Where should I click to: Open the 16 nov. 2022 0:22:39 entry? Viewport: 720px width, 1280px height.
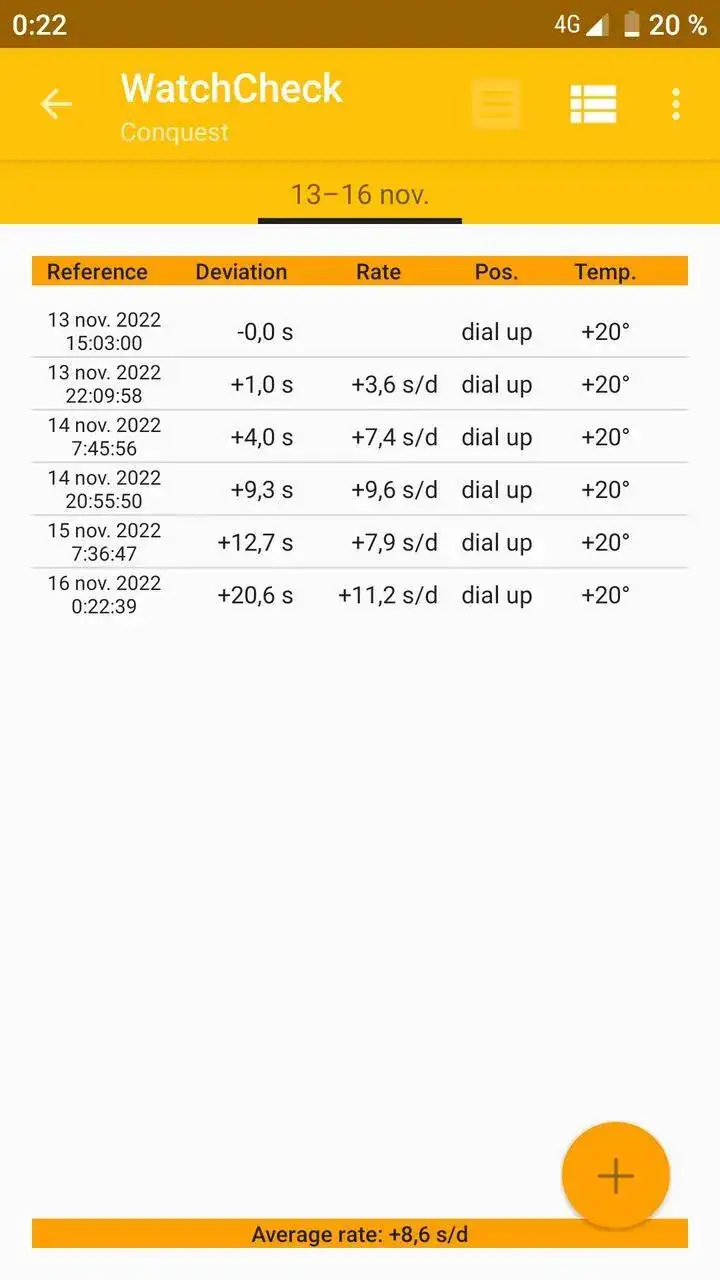(360, 595)
